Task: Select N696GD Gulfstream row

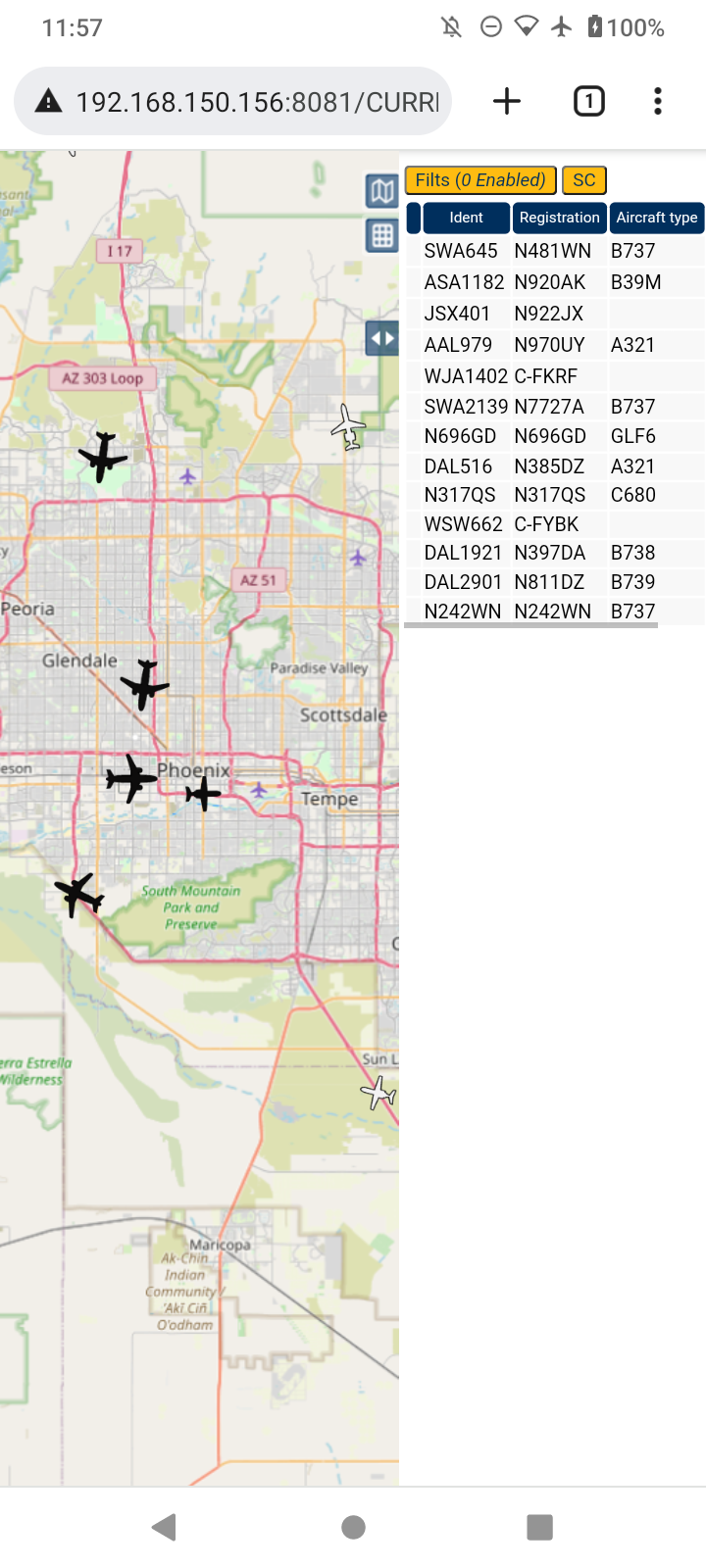Action: pyautogui.click(x=555, y=436)
